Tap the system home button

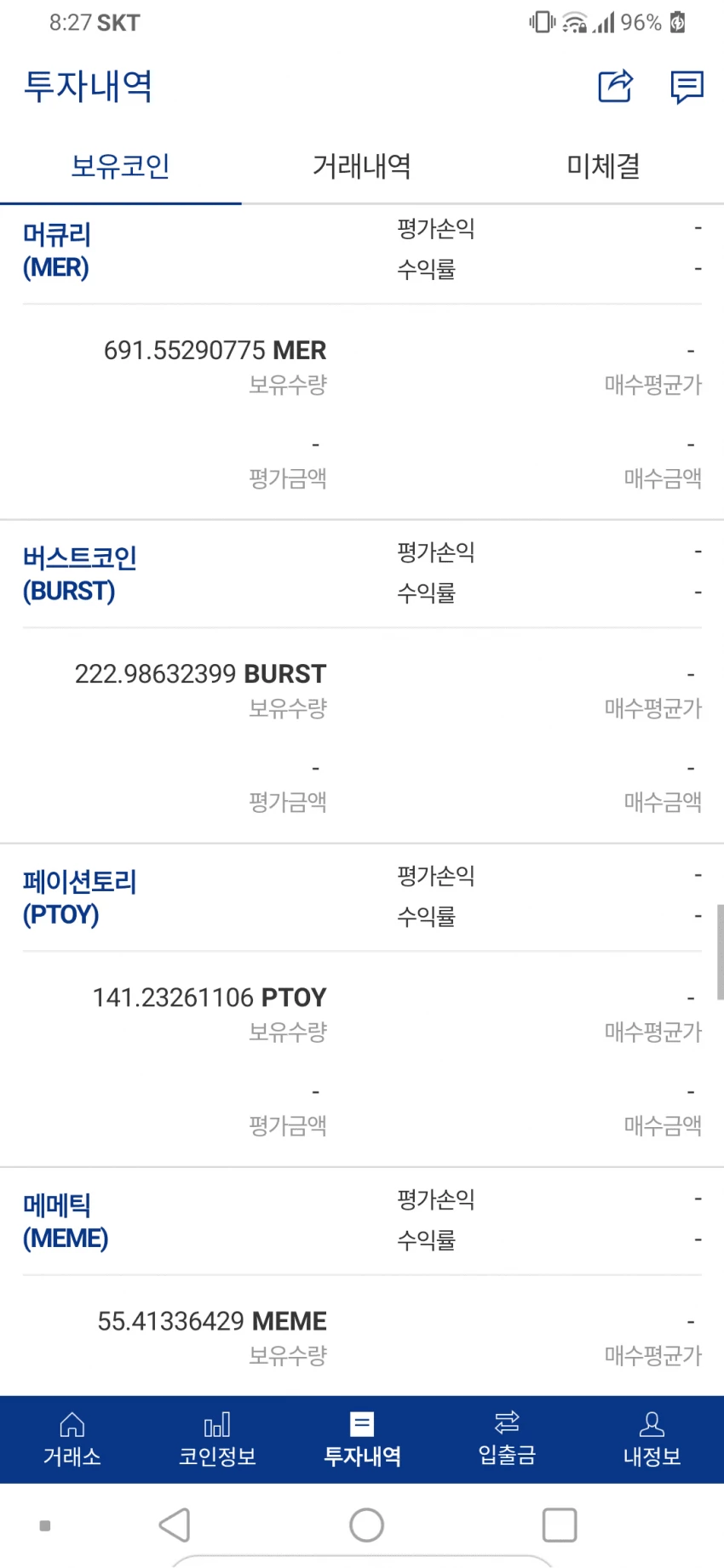[366, 1525]
